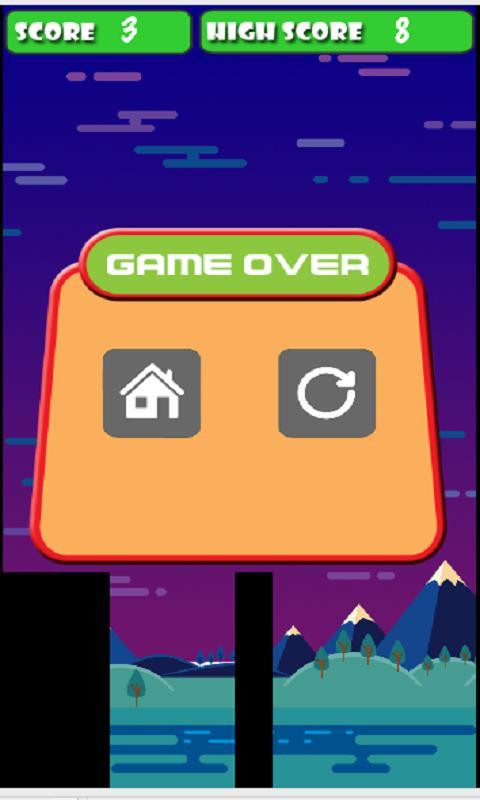
Task: Return to the home menu
Action: pyautogui.click(x=151, y=393)
